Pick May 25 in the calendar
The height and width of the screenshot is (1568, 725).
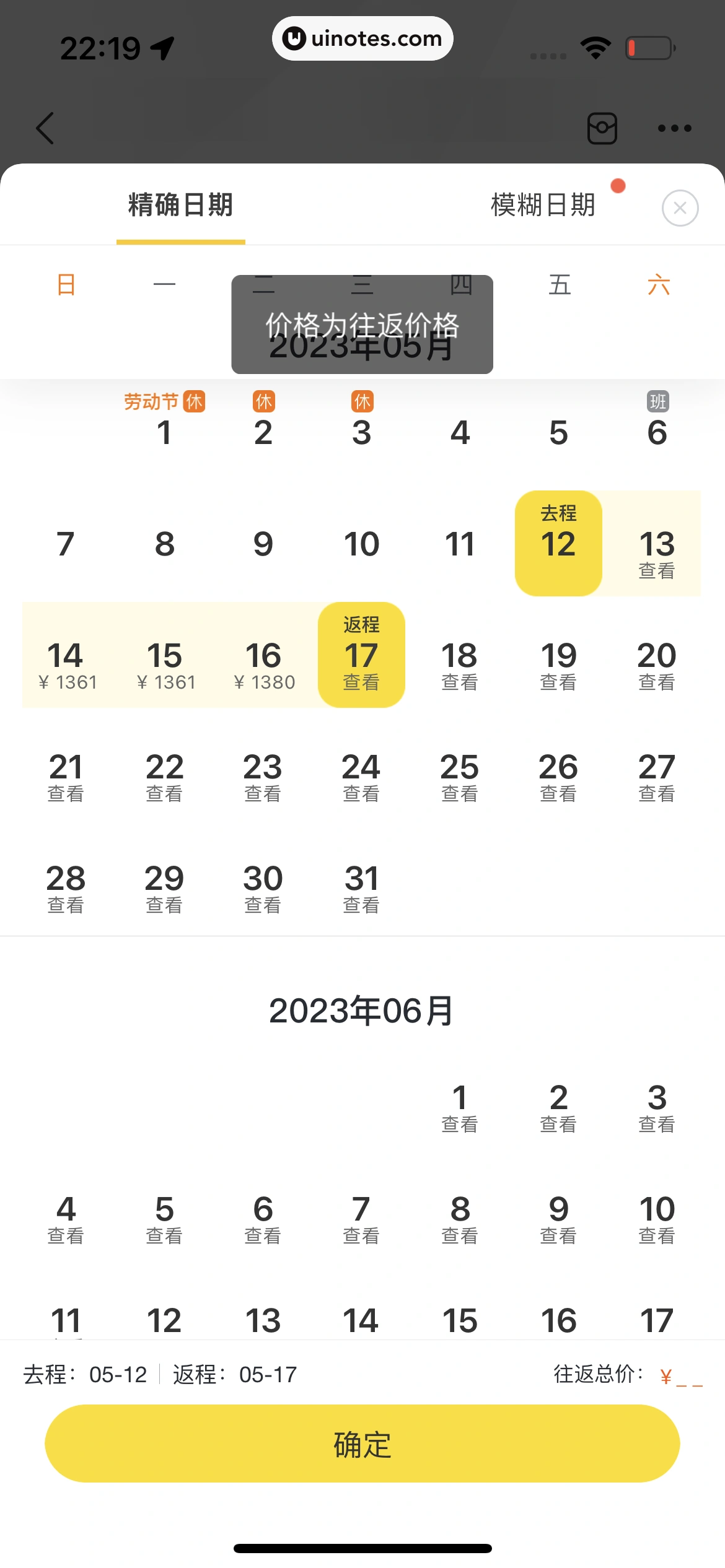tap(459, 776)
